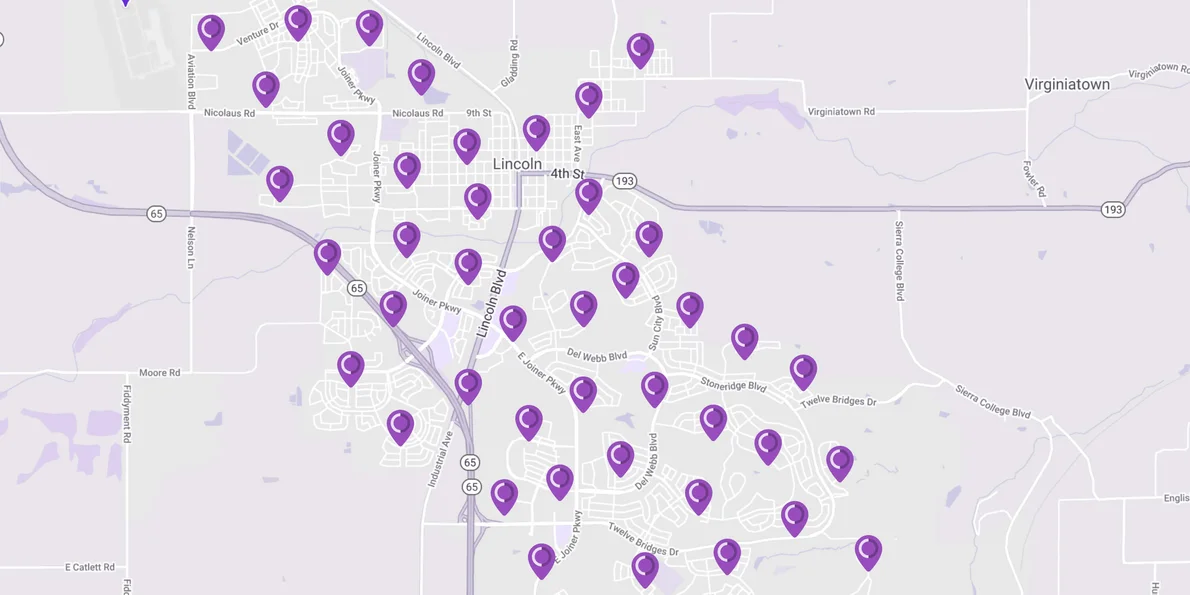Open the pin just above the Nicolaus Rd label
The width and height of the screenshot is (1190, 595).
click(x=265, y=88)
